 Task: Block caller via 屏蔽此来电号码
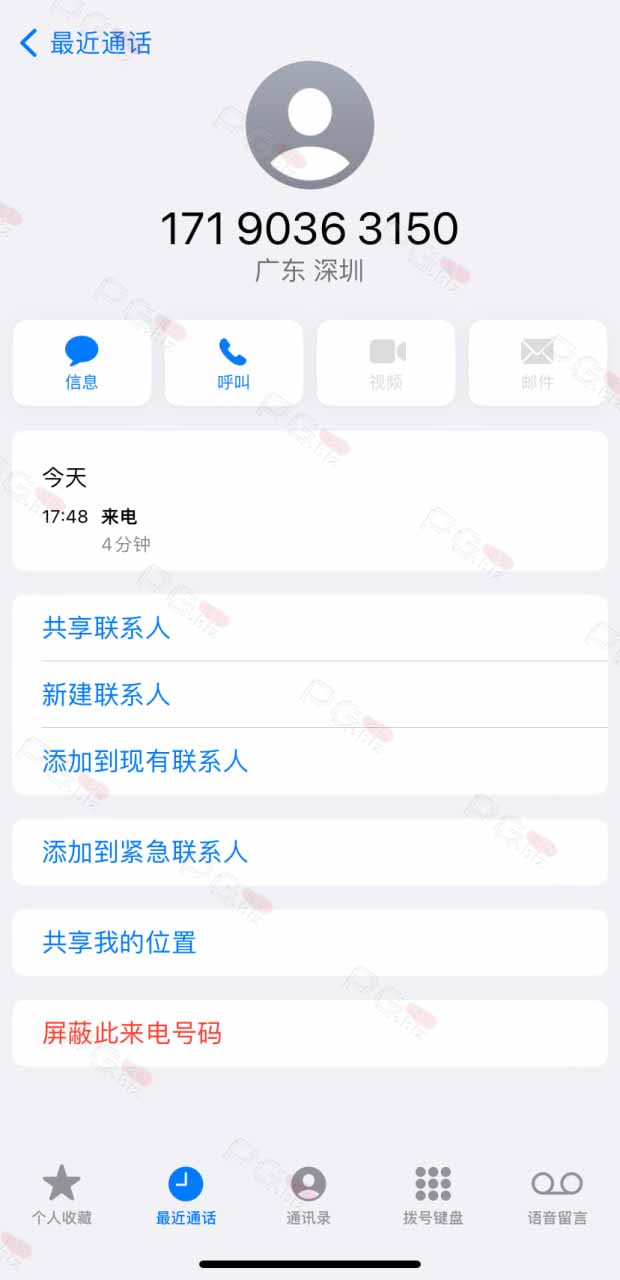click(310, 1033)
